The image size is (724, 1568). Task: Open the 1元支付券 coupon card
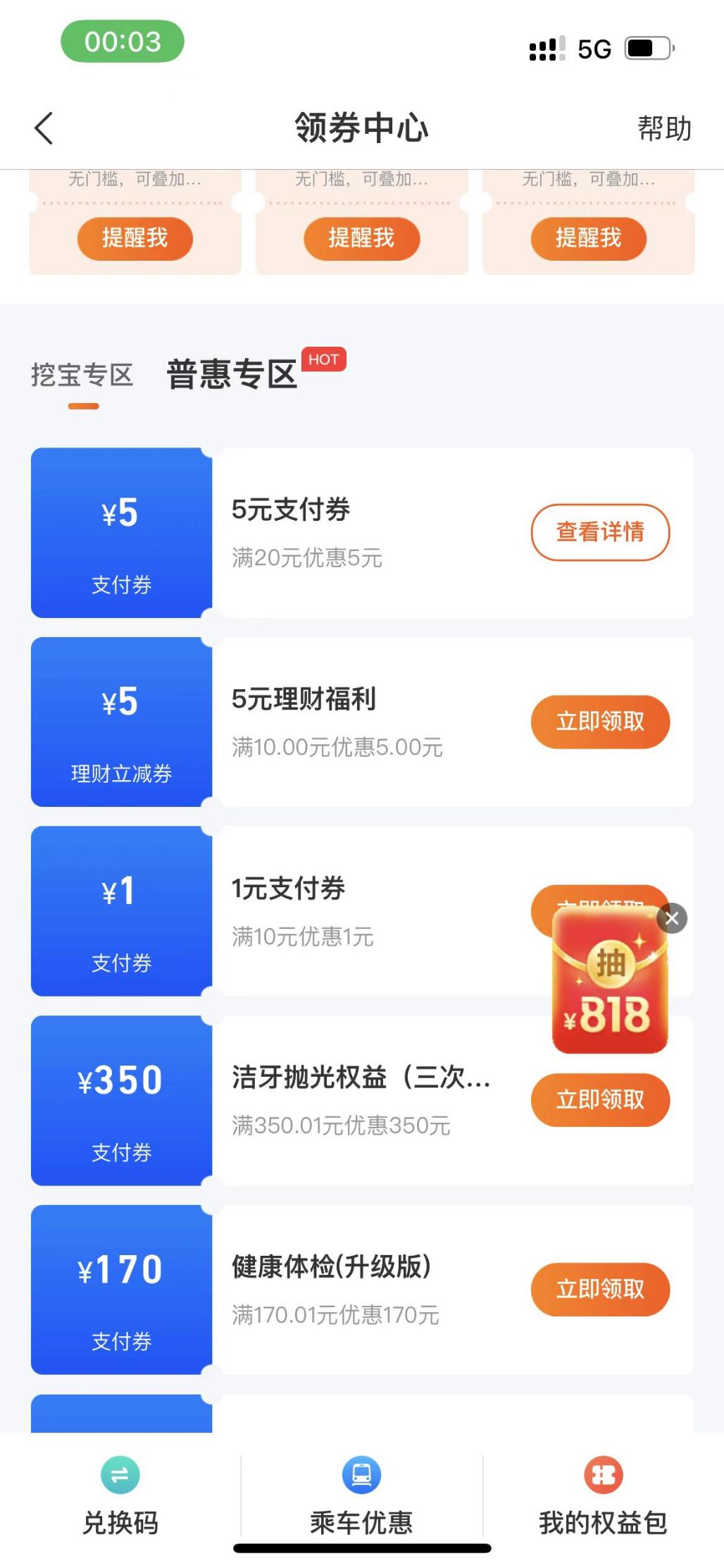pyautogui.click(x=352, y=911)
